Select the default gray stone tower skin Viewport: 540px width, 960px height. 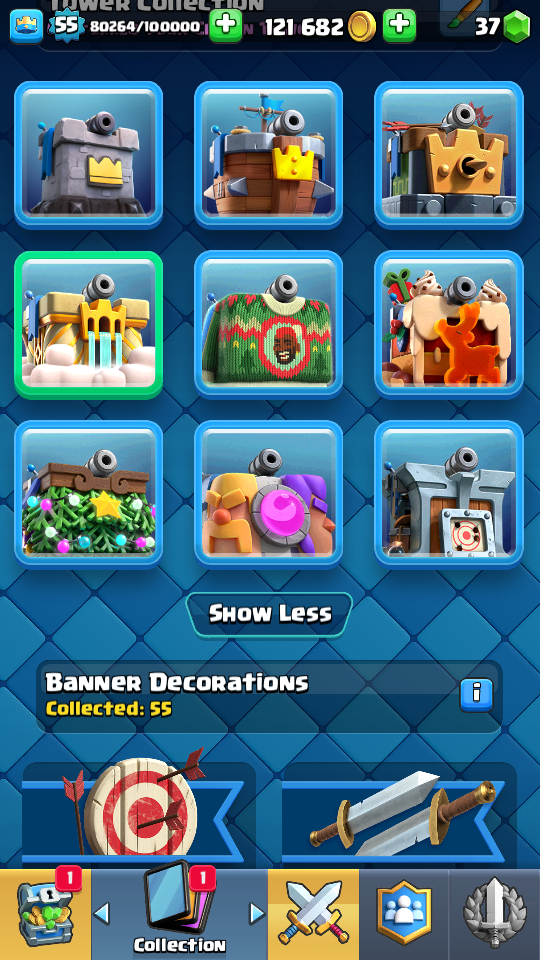coord(89,155)
